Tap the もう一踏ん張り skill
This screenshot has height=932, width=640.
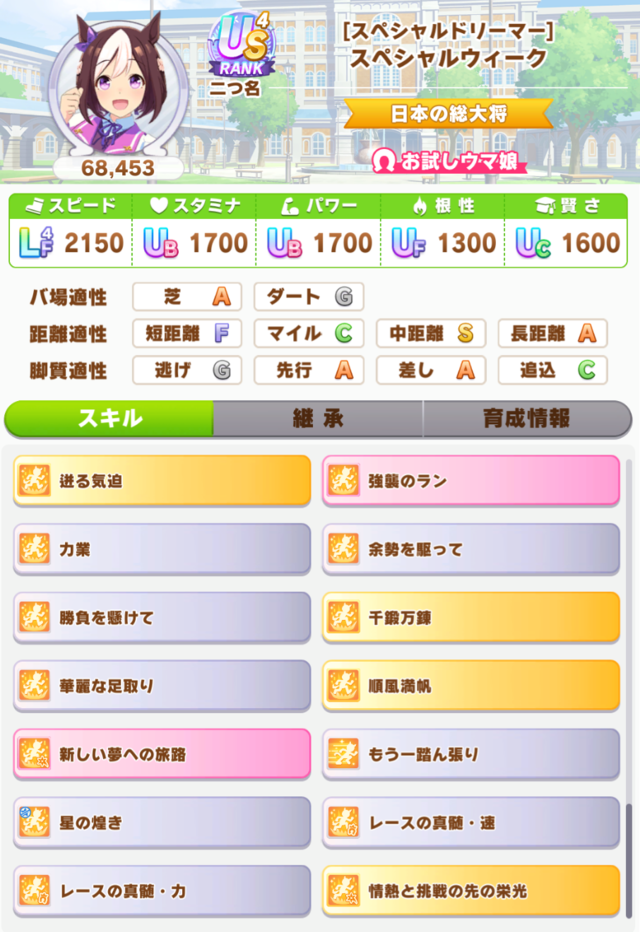[x=471, y=754]
